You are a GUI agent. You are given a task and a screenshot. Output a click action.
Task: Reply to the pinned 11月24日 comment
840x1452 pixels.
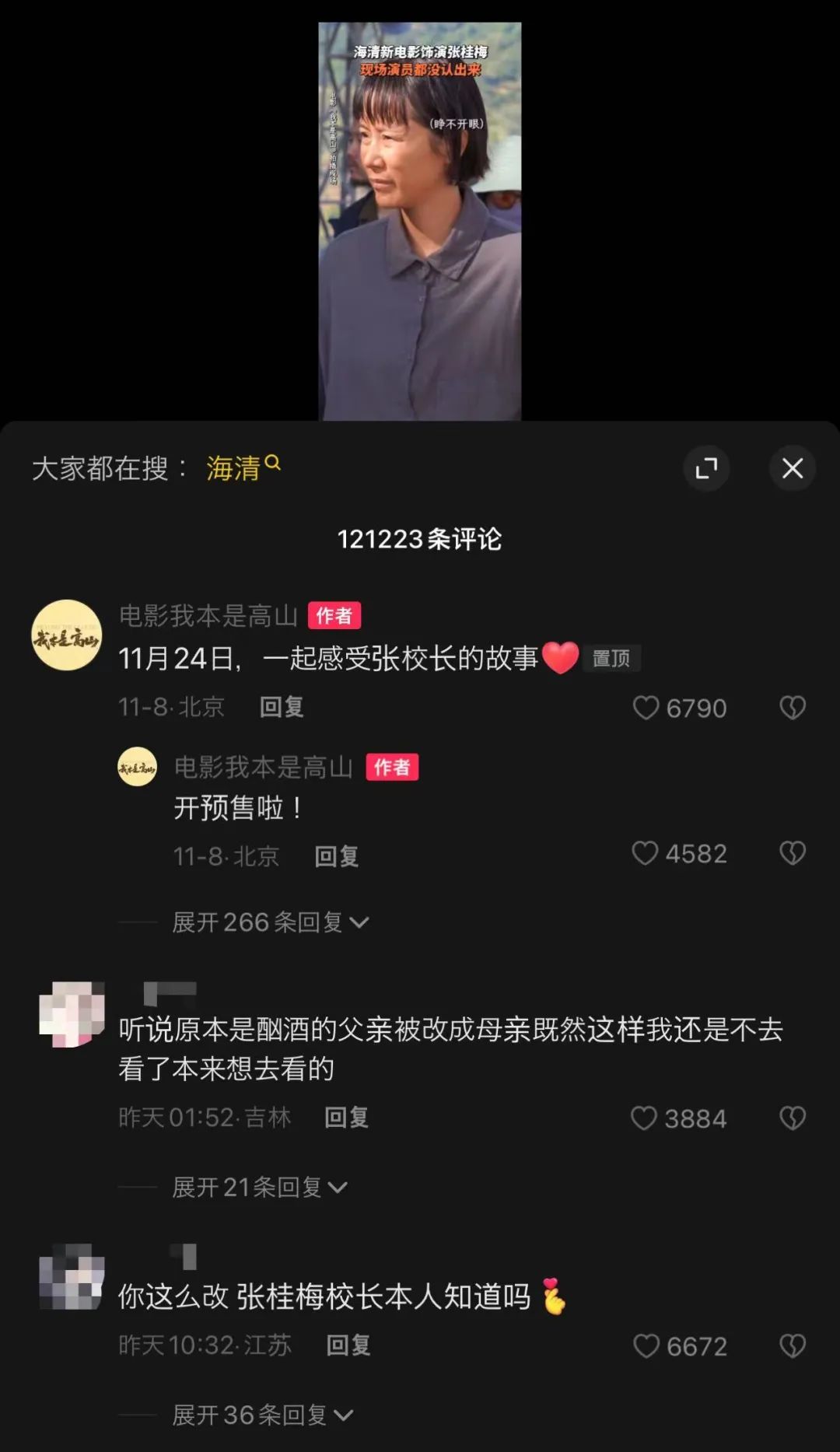pyautogui.click(x=281, y=707)
